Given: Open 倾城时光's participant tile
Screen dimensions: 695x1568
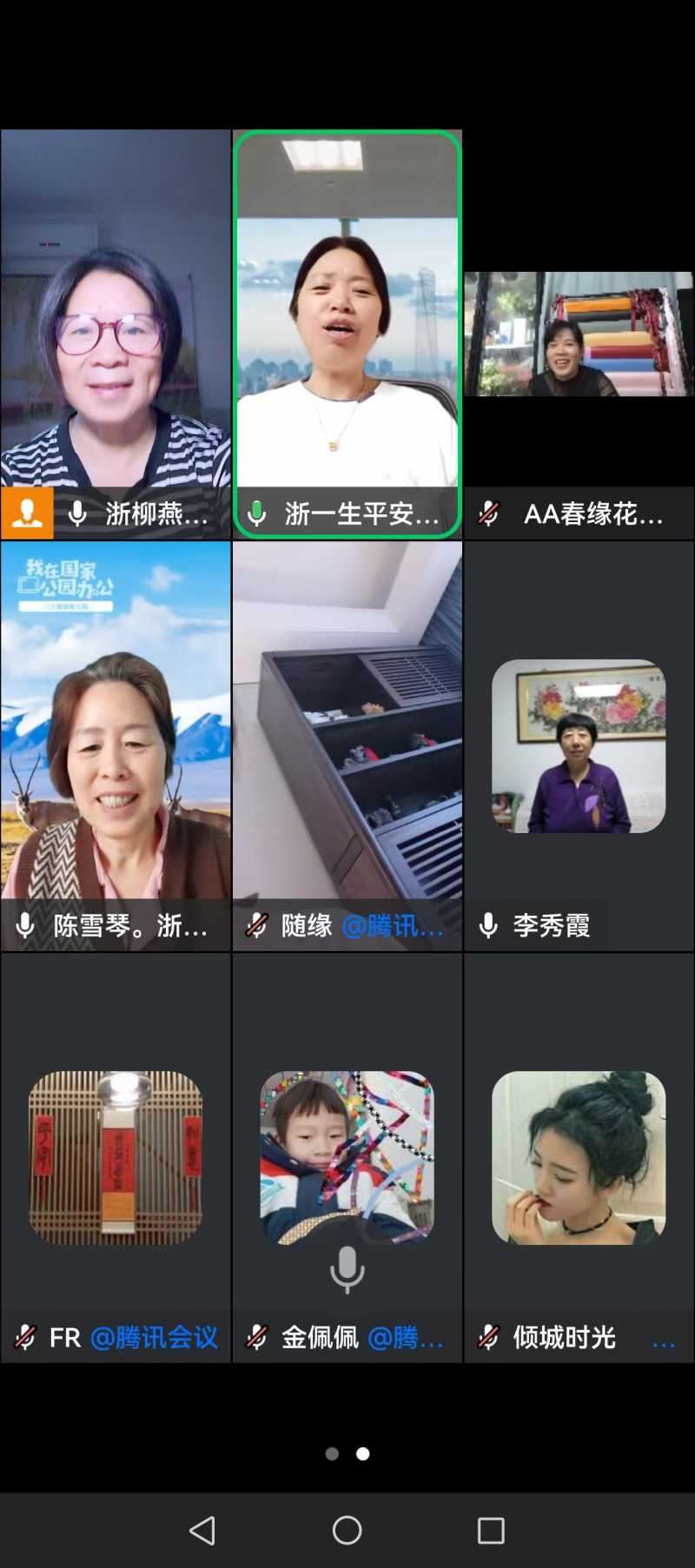Looking at the screenshot, I should point(579,1157).
